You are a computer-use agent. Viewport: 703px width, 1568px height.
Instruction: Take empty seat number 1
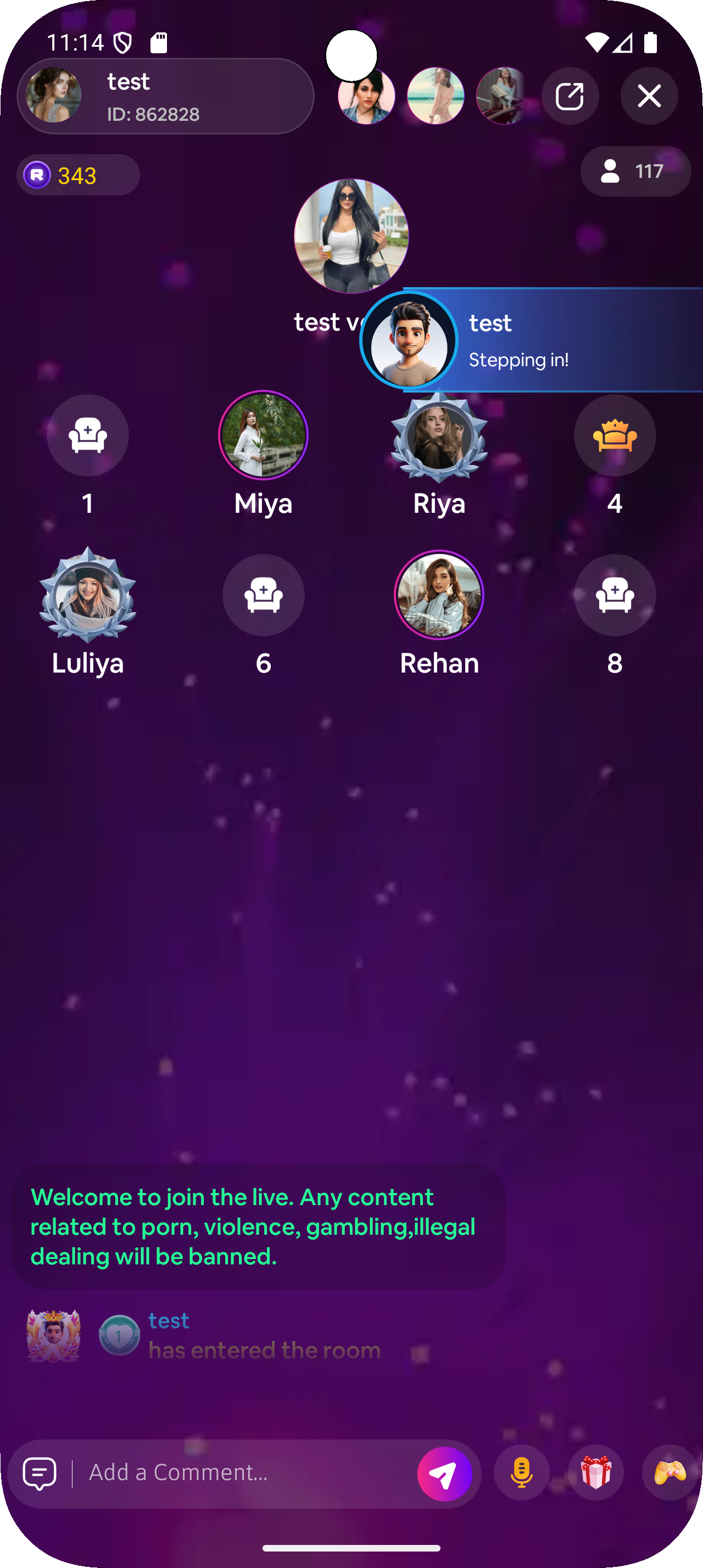pyautogui.click(x=88, y=435)
